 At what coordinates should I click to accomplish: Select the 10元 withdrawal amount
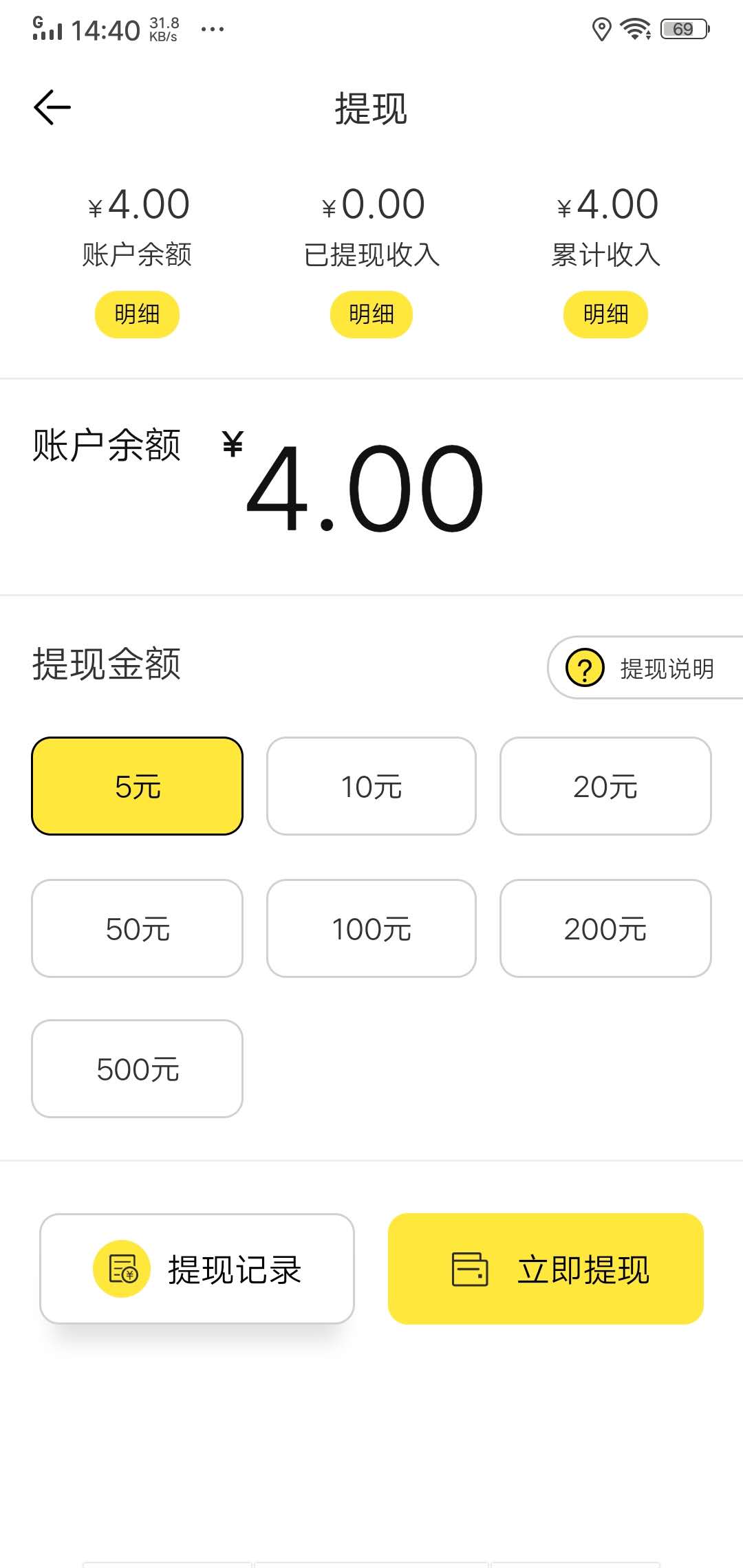(x=370, y=786)
